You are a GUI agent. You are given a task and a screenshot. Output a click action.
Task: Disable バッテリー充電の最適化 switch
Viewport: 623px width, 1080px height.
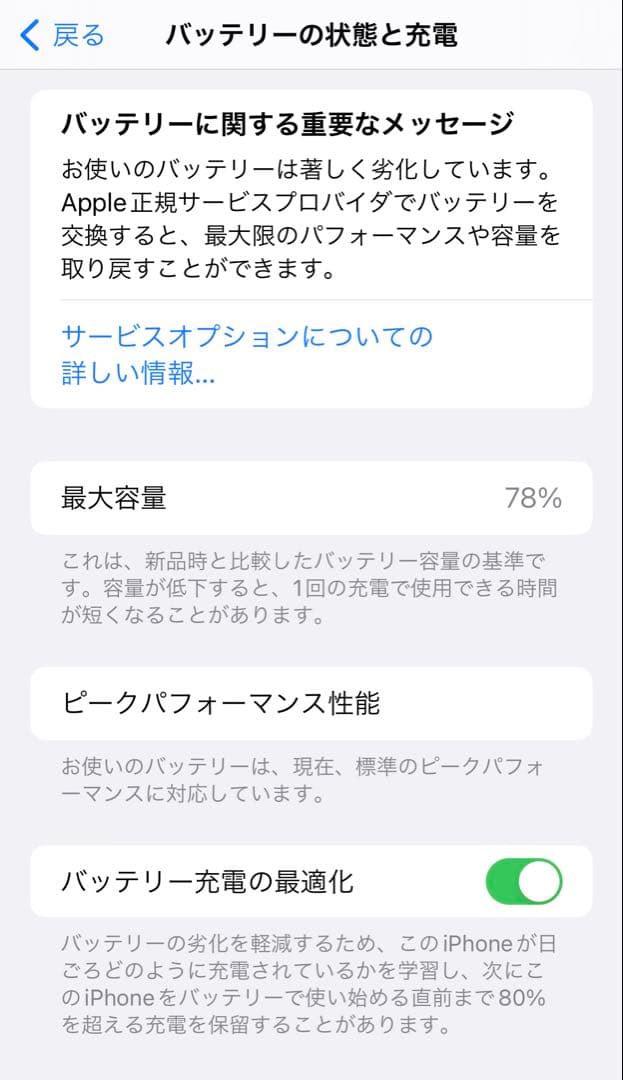524,881
